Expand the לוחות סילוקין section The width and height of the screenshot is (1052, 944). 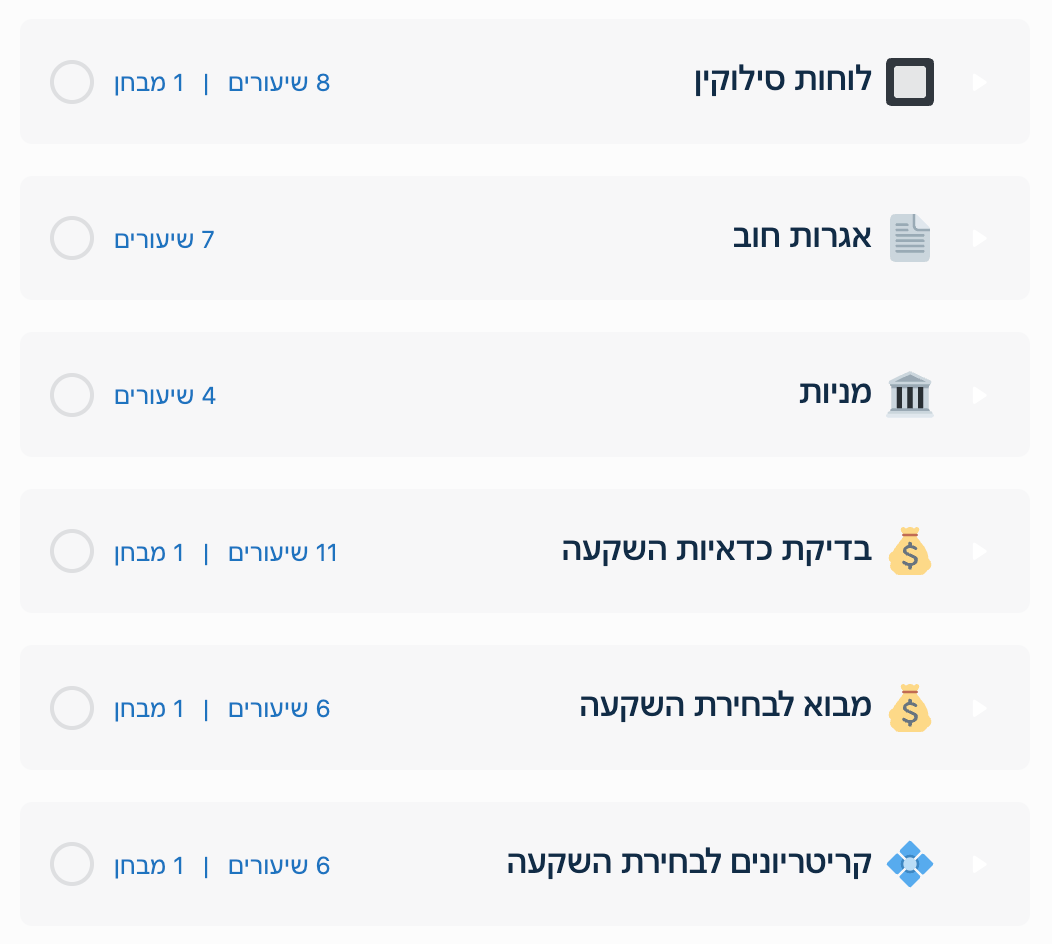pyautogui.click(x=980, y=82)
